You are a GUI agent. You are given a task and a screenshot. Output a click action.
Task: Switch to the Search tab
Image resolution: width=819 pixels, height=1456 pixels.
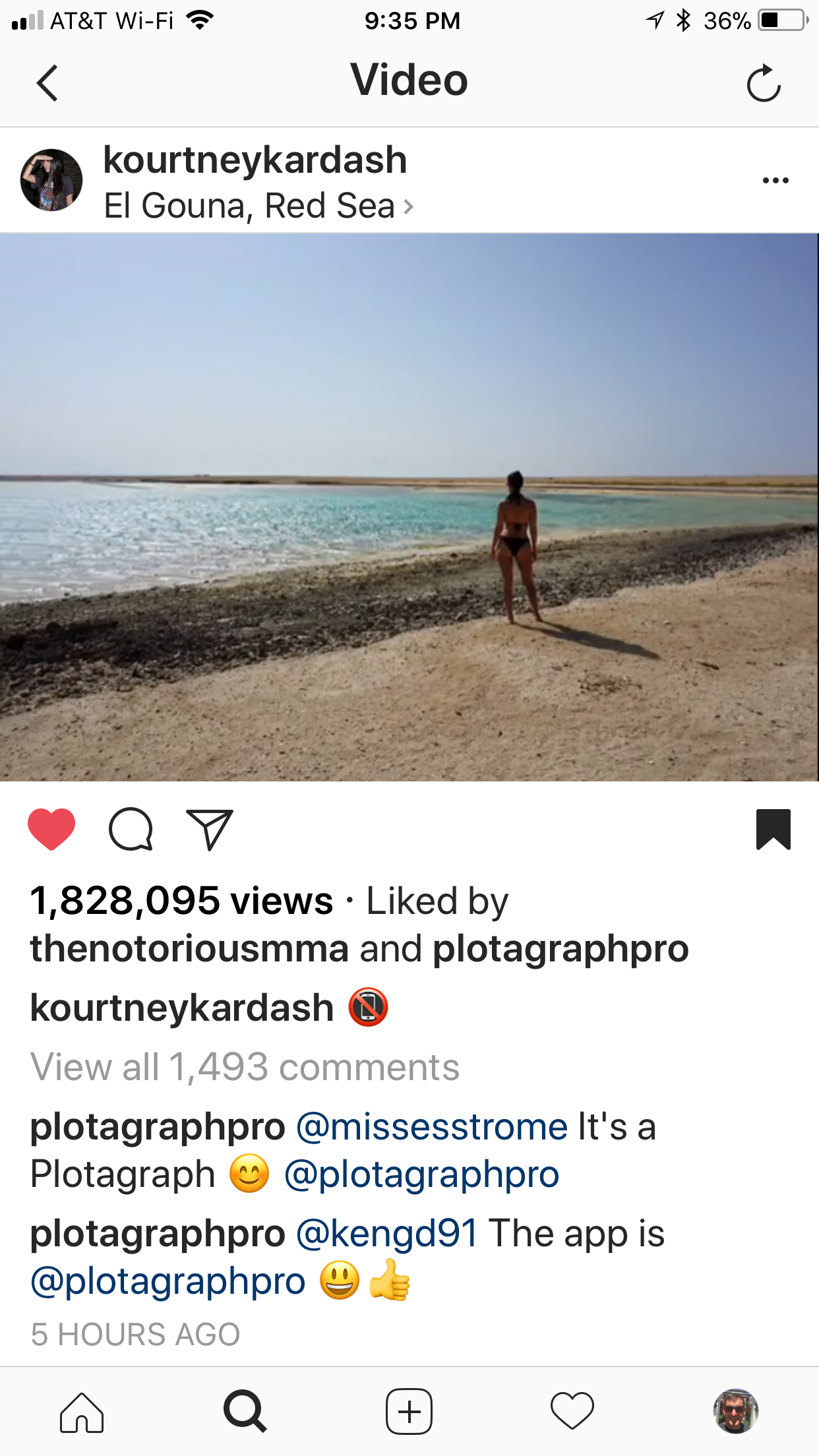point(245,1412)
